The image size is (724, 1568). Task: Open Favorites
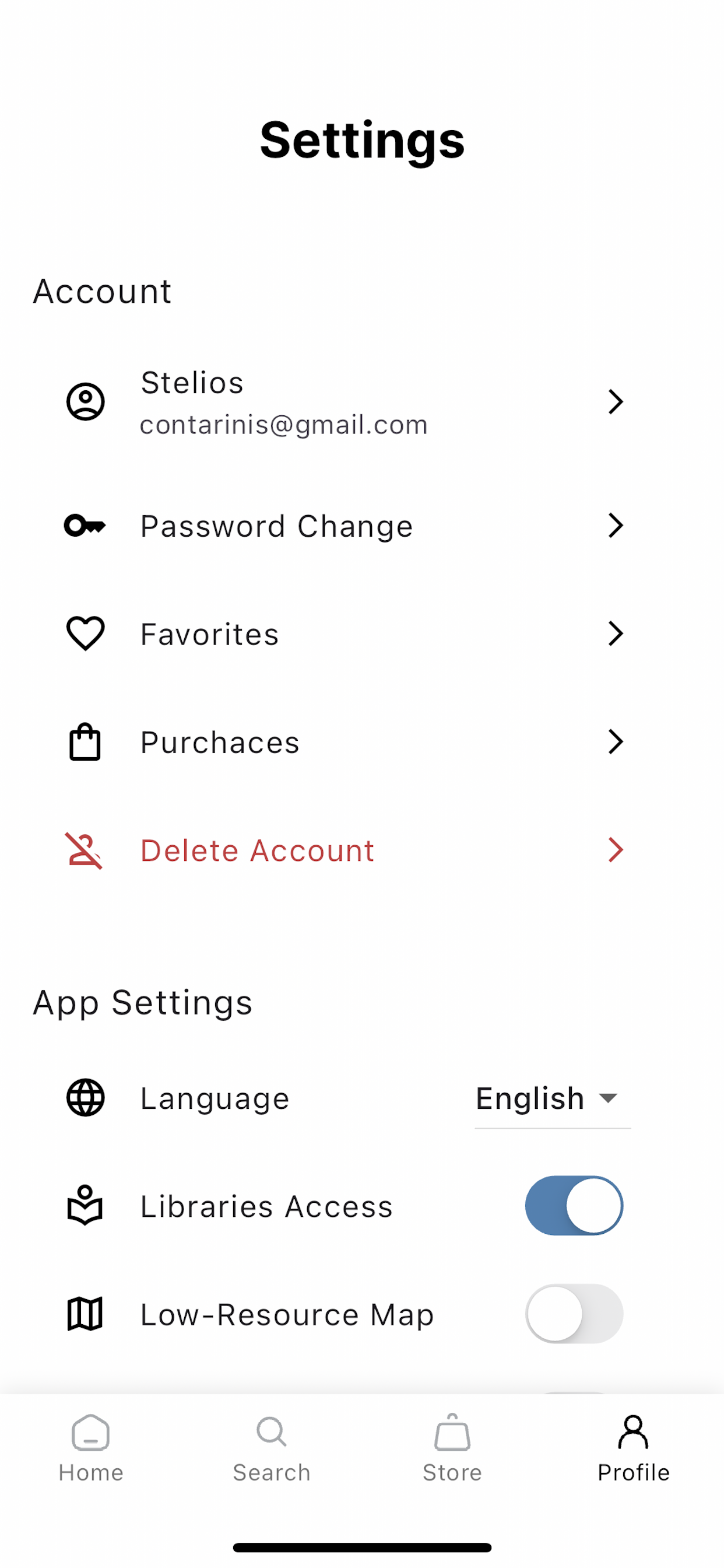click(x=361, y=633)
